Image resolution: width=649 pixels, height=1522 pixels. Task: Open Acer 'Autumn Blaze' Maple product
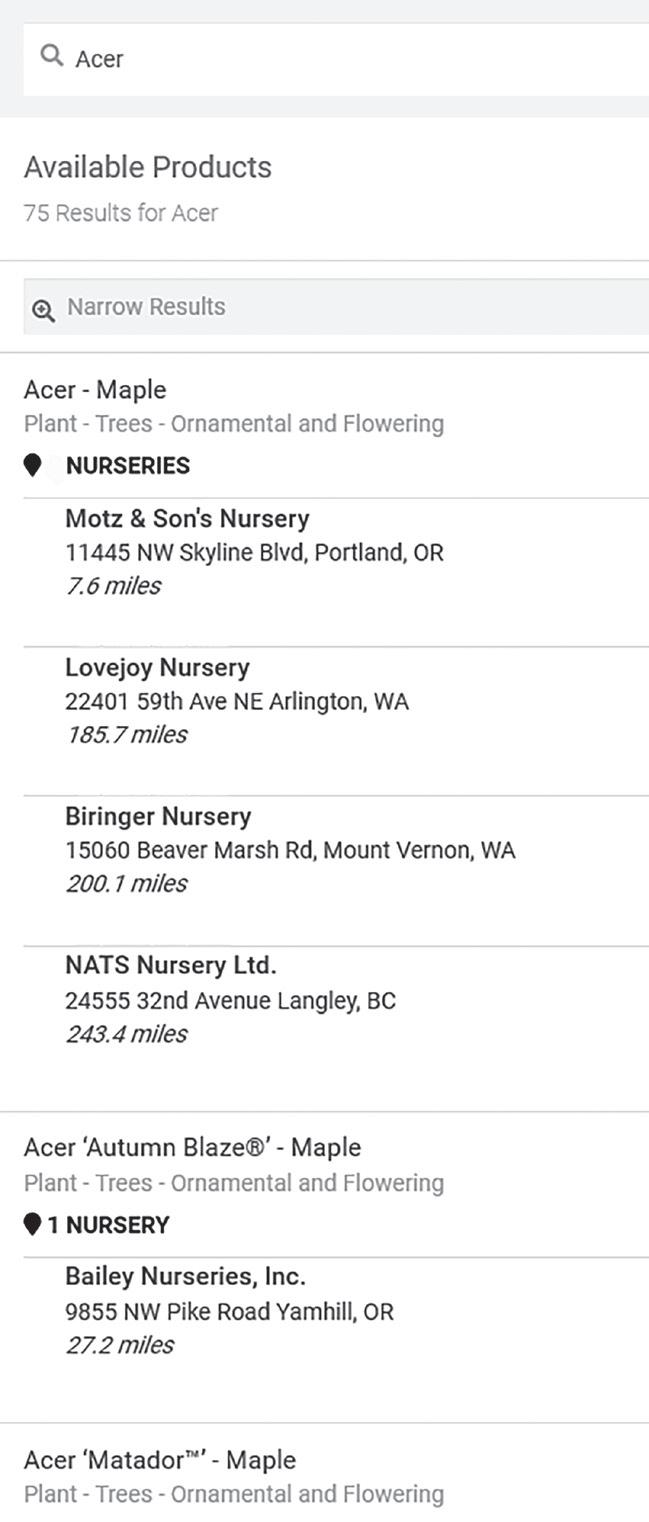192,1148
